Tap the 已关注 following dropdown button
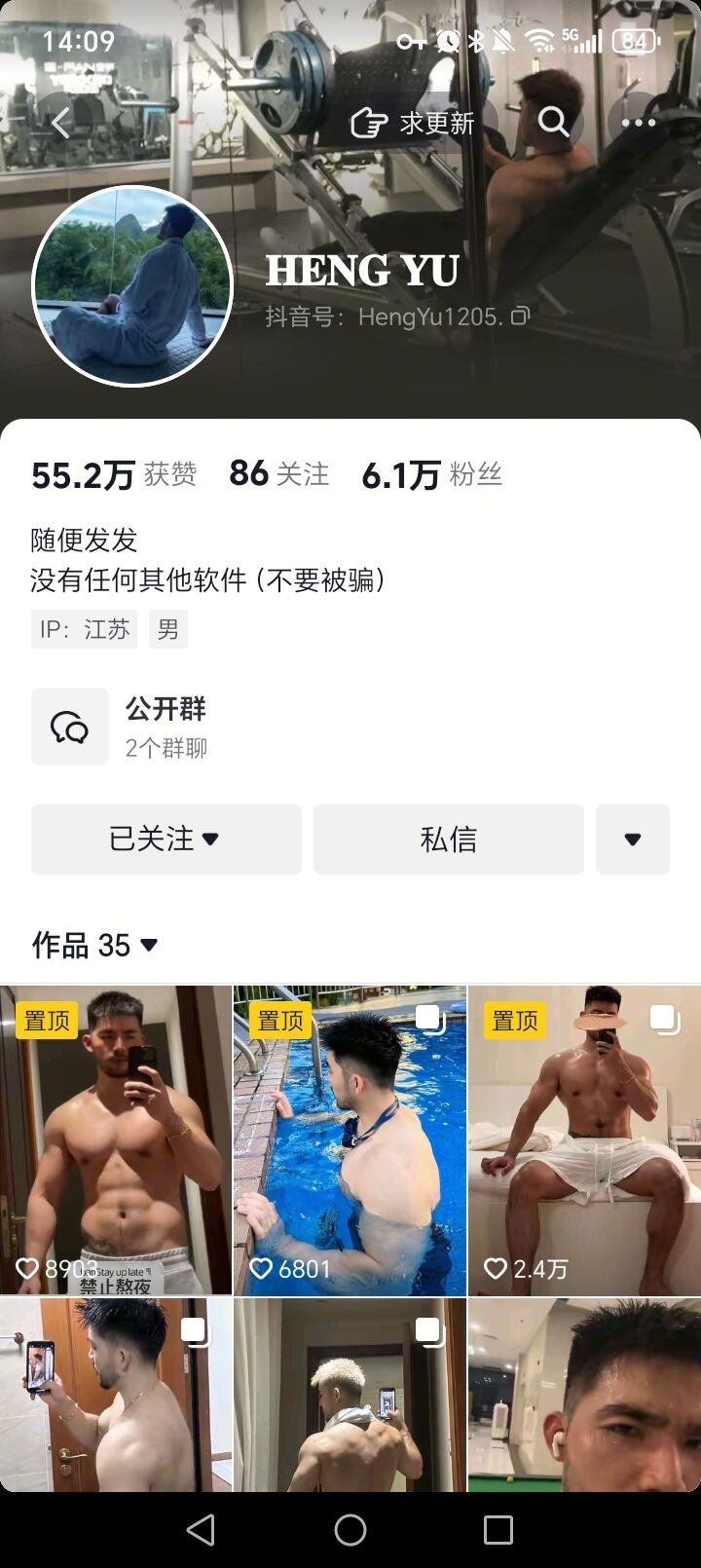The image size is (701, 1568). coord(166,839)
